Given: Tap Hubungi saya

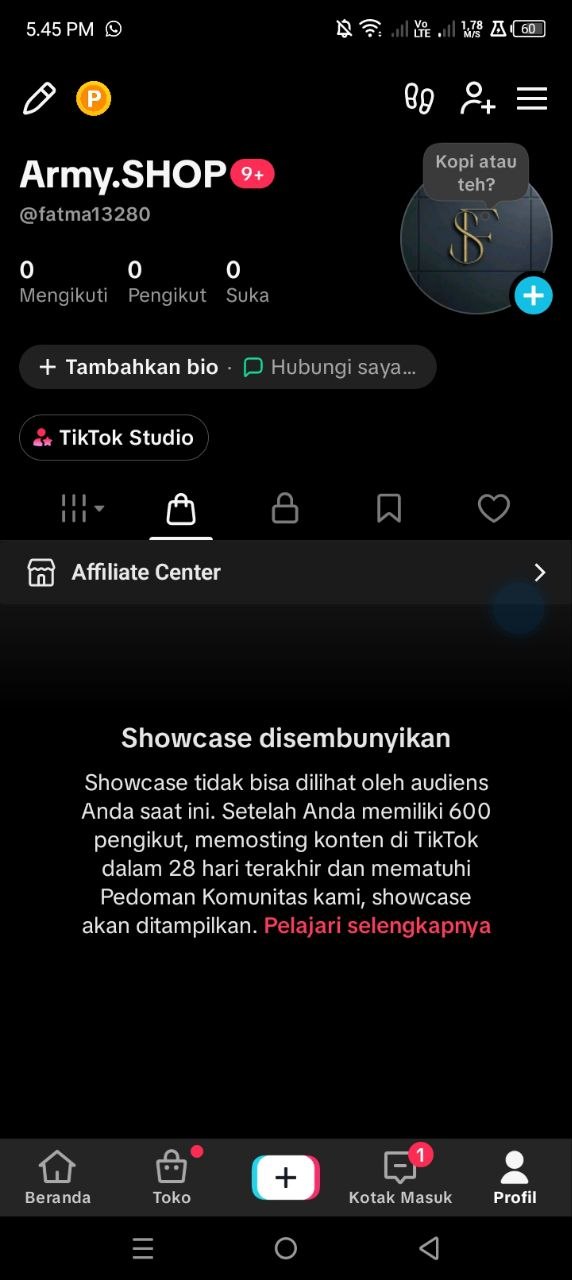Looking at the screenshot, I should [x=330, y=367].
